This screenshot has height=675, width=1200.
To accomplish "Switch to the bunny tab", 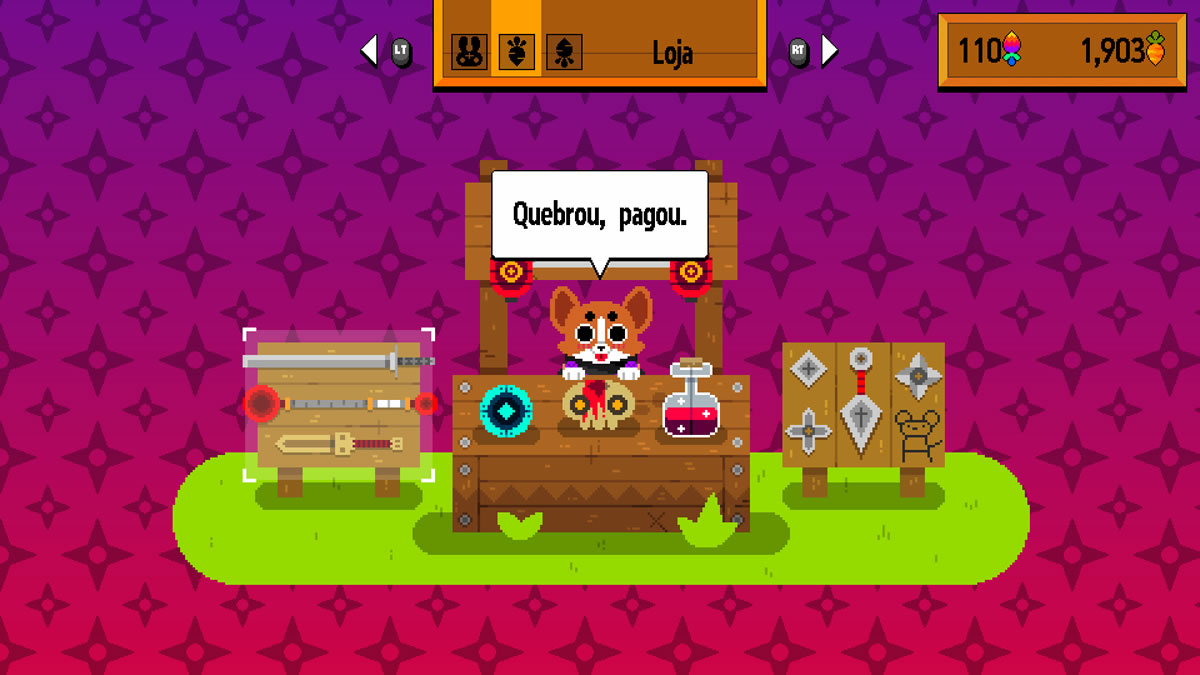I will point(469,51).
